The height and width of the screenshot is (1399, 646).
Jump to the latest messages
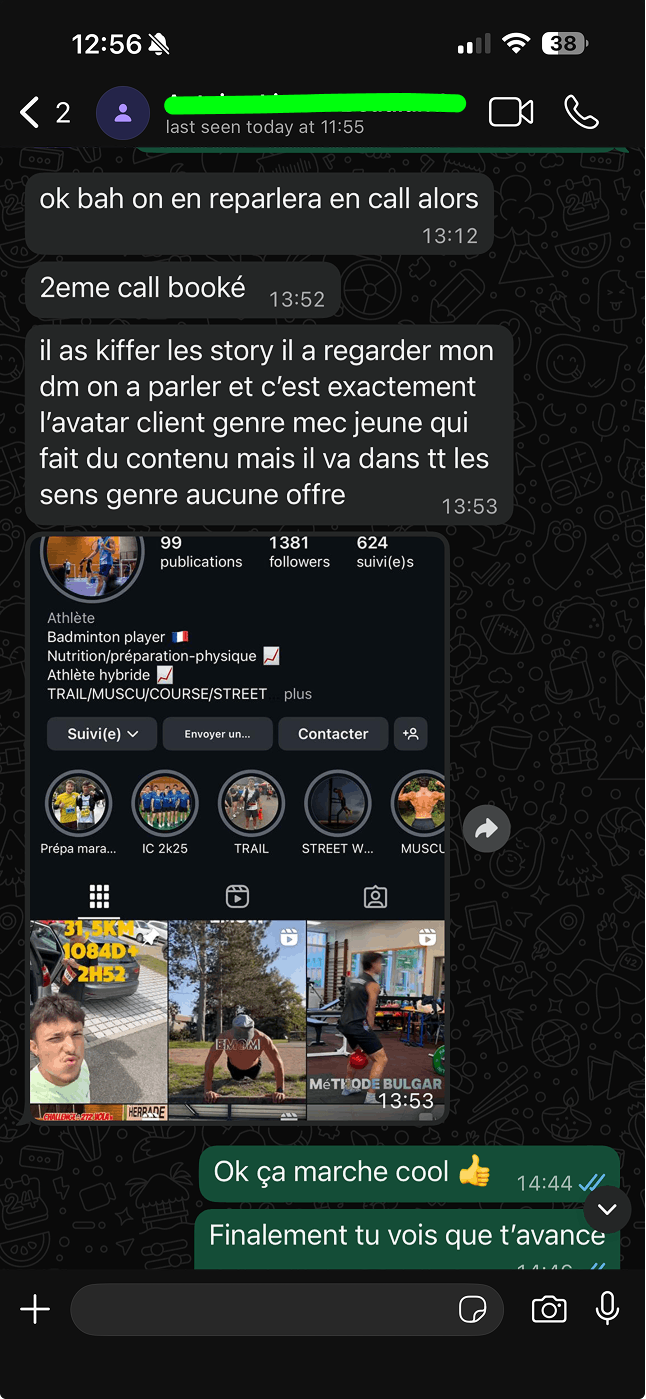click(607, 1210)
